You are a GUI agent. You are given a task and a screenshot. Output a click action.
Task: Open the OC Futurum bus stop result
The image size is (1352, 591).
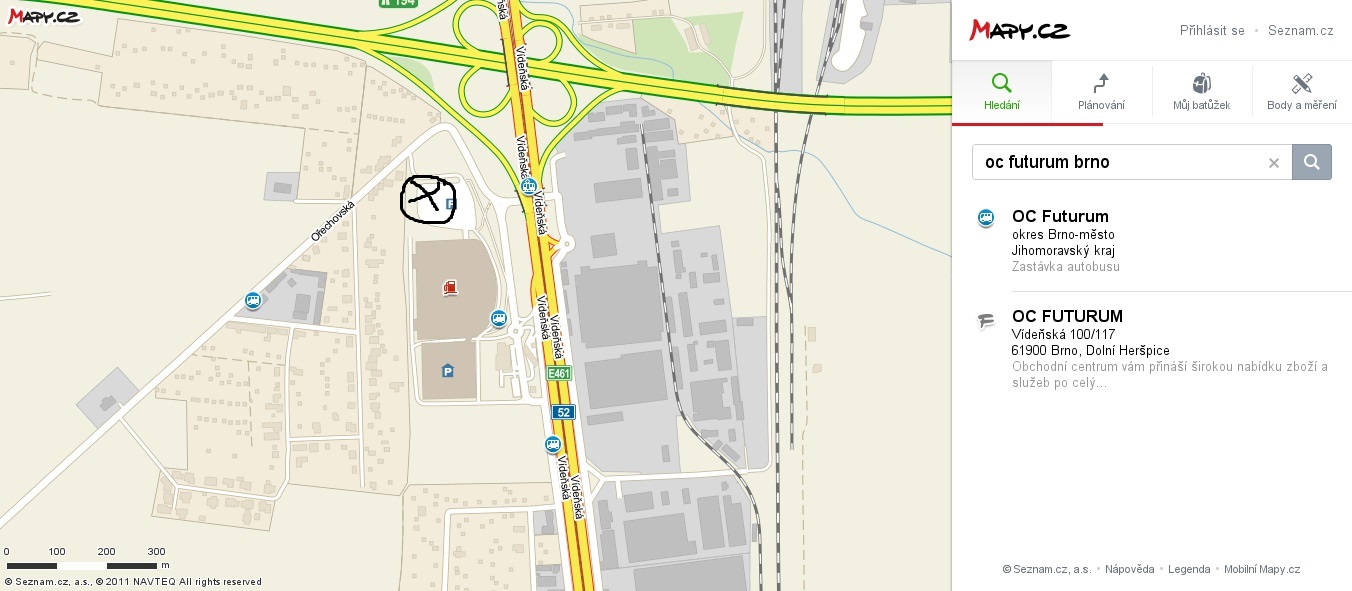(x=1060, y=217)
